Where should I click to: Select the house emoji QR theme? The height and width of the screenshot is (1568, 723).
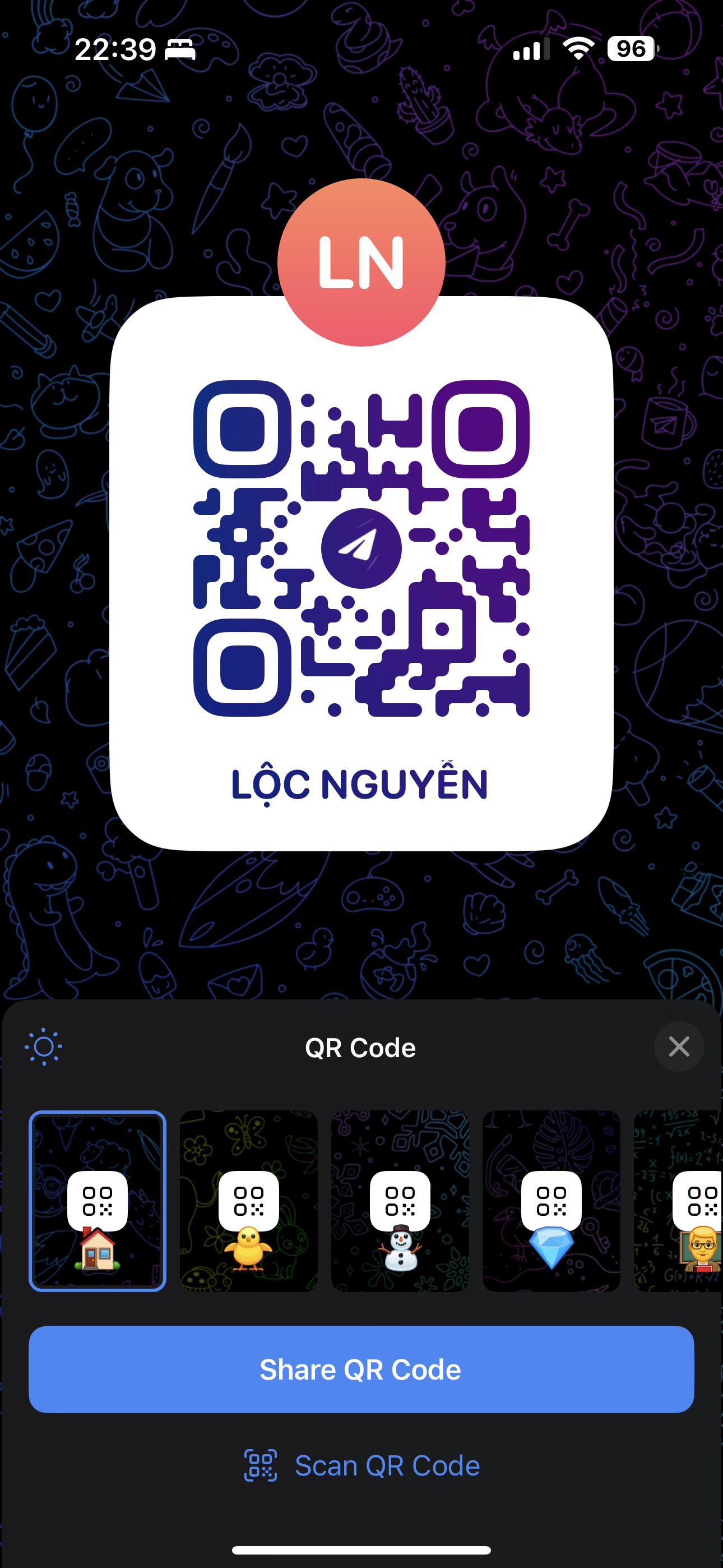(x=98, y=1200)
